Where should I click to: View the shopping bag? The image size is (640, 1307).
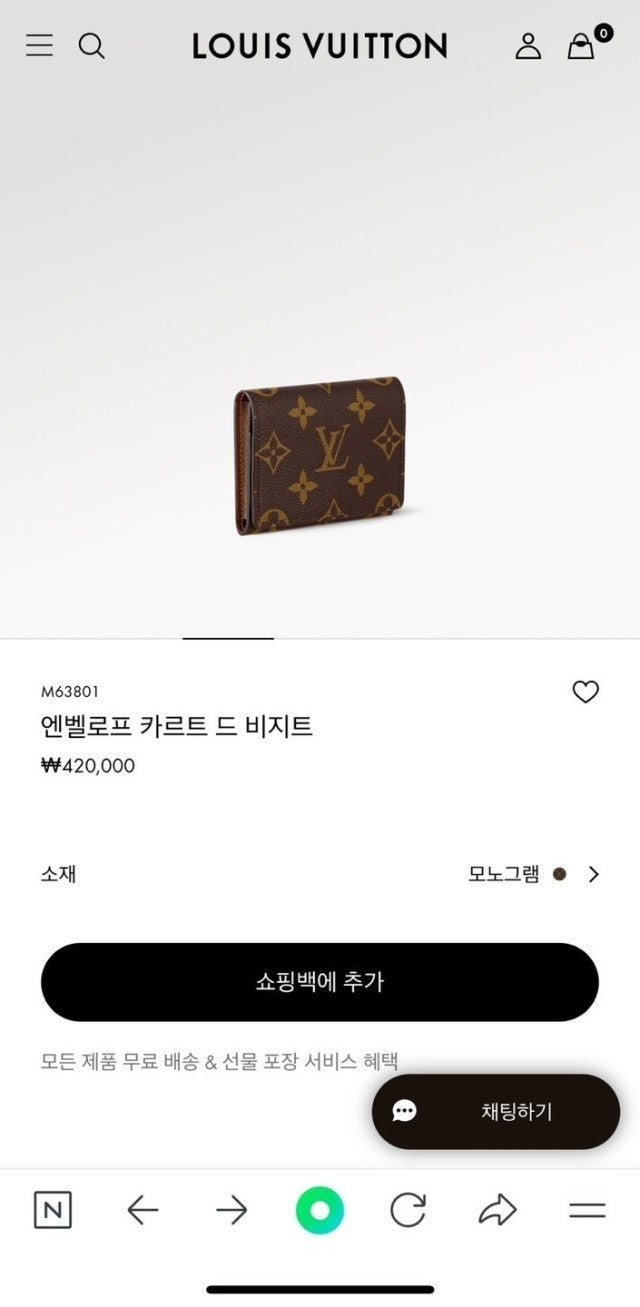[581, 46]
